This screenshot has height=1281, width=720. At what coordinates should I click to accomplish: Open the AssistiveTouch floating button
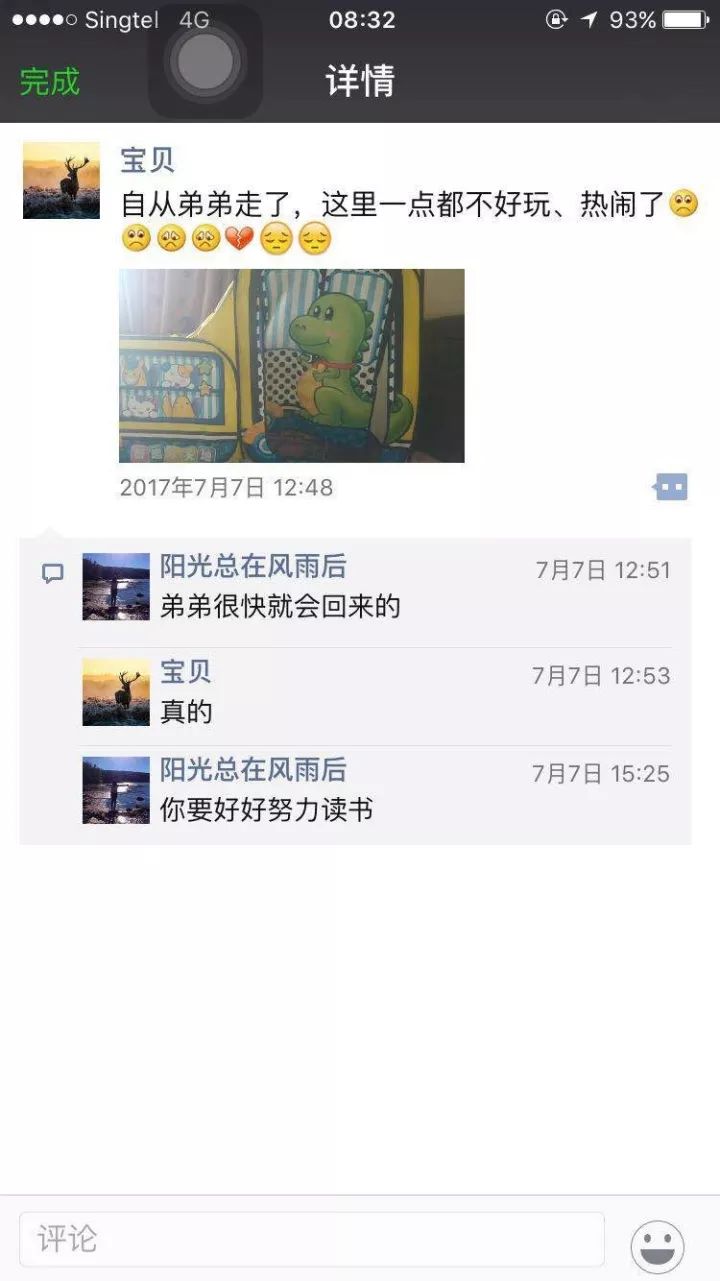pos(205,62)
